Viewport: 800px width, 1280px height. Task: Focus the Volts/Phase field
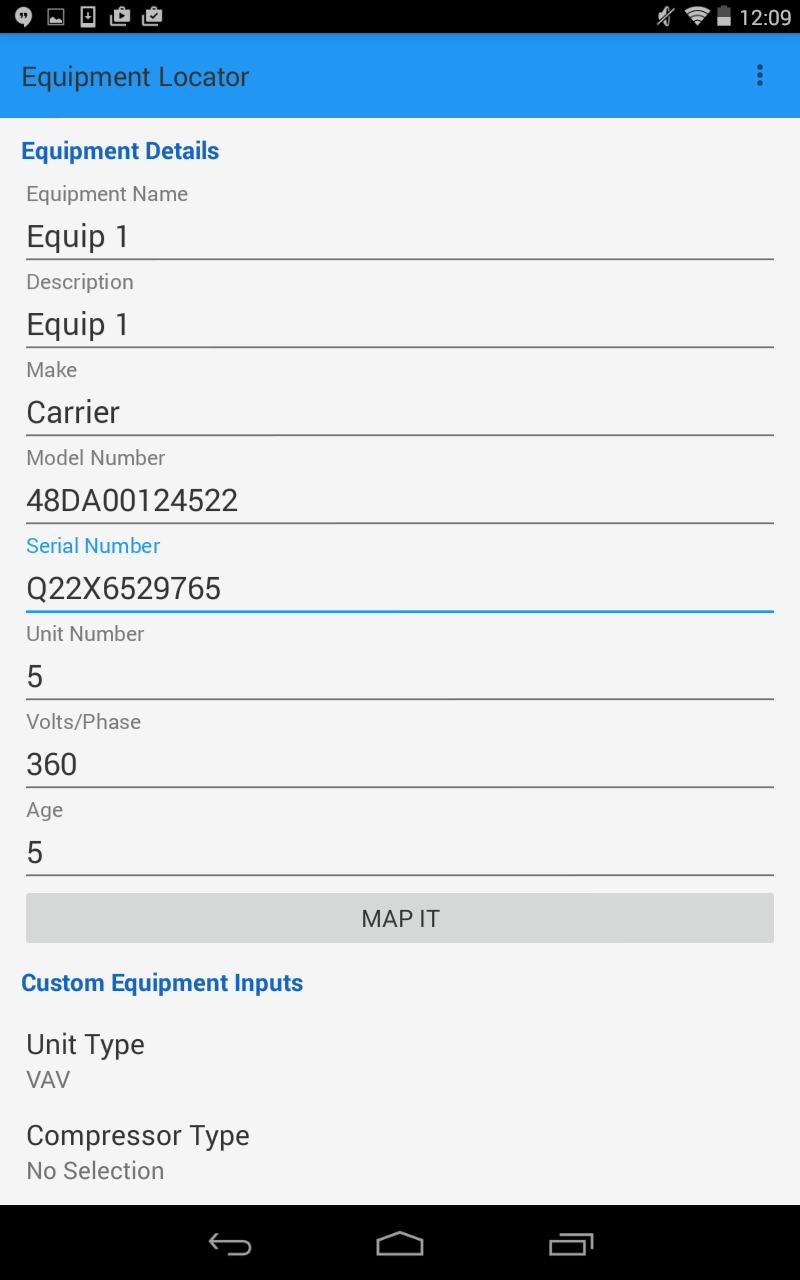[400, 765]
